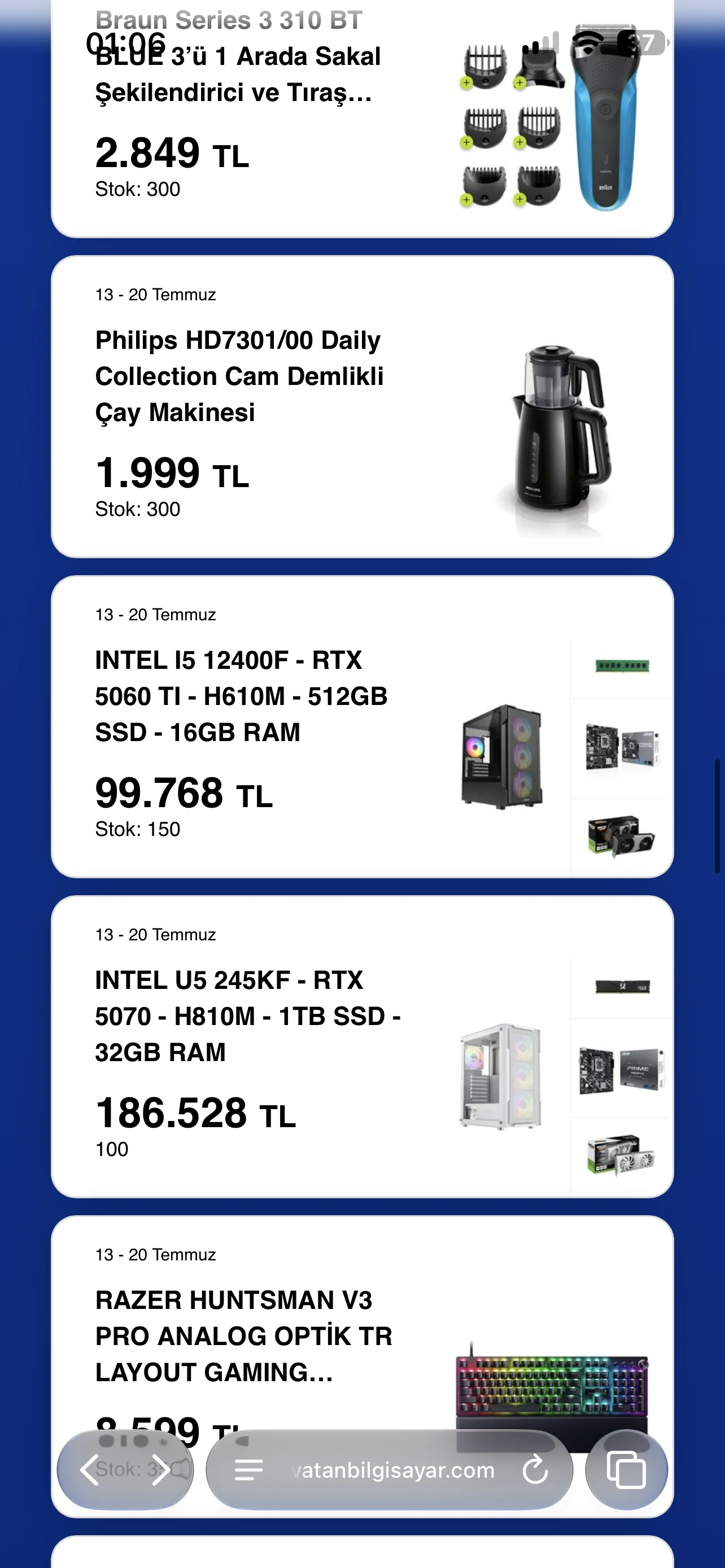Open the browser tabs overview
The width and height of the screenshot is (725, 1568).
[x=626, y=1470]
